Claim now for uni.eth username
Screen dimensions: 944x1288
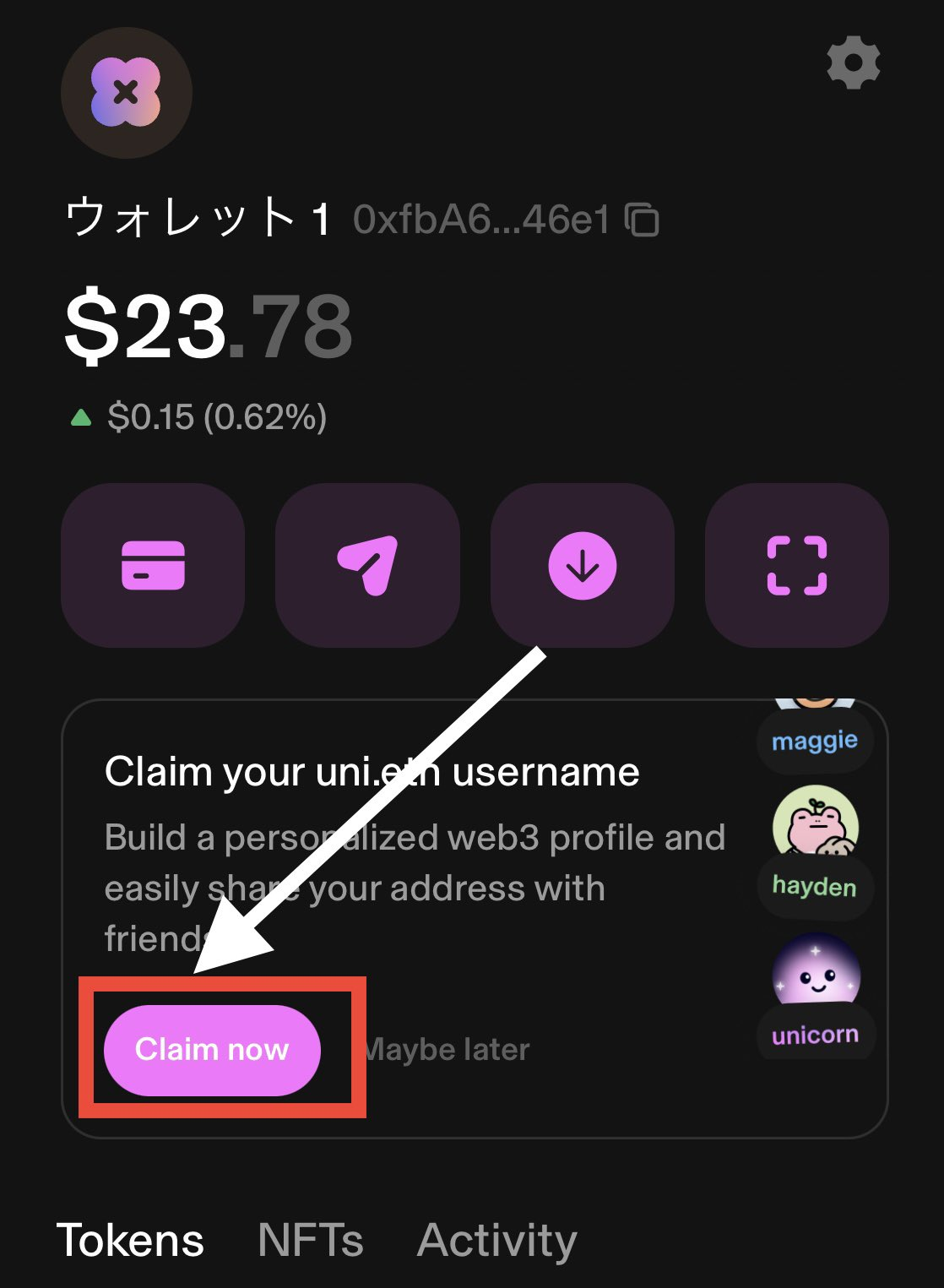click(x=212, y=1050)
